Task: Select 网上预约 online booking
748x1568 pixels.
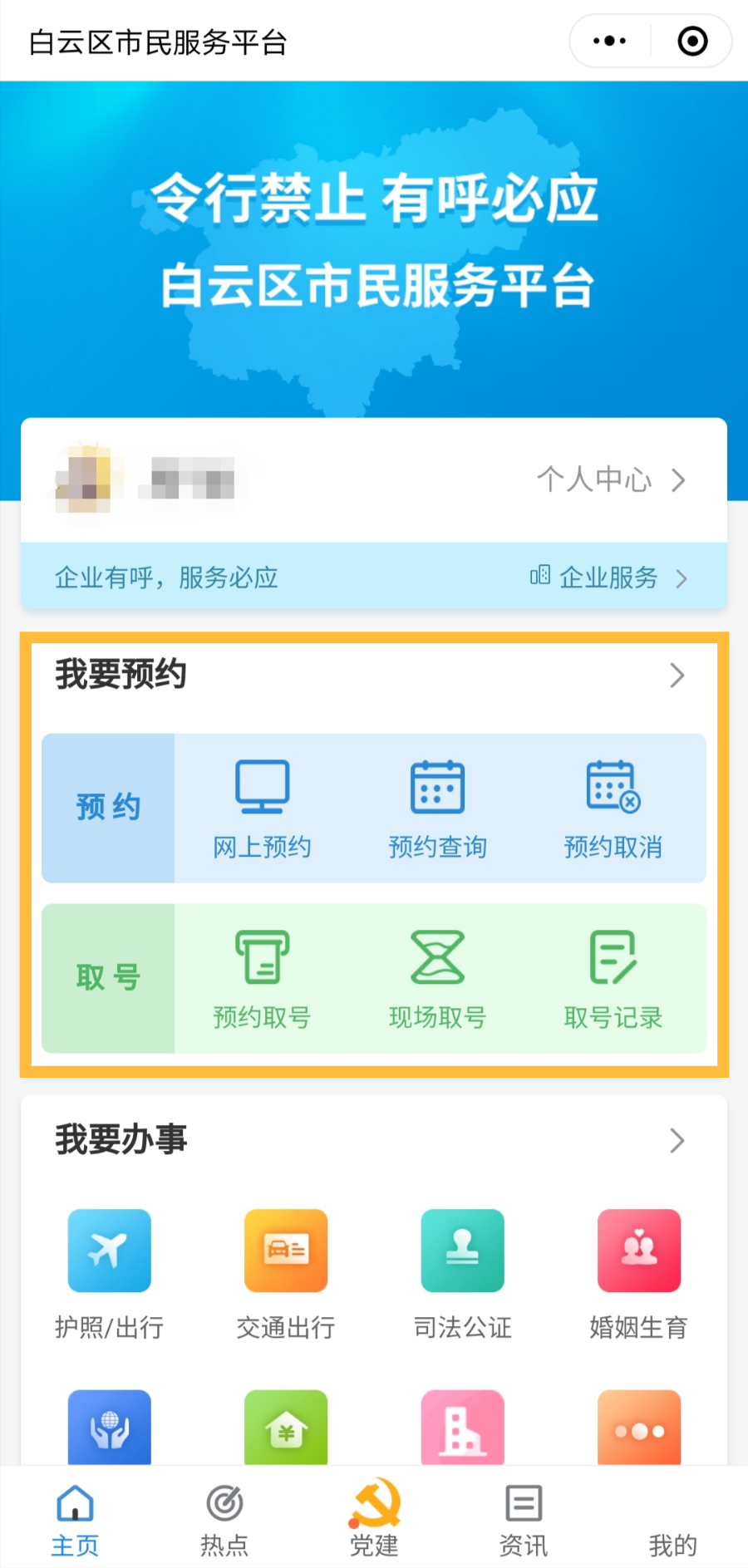Action: pos(262,808)
